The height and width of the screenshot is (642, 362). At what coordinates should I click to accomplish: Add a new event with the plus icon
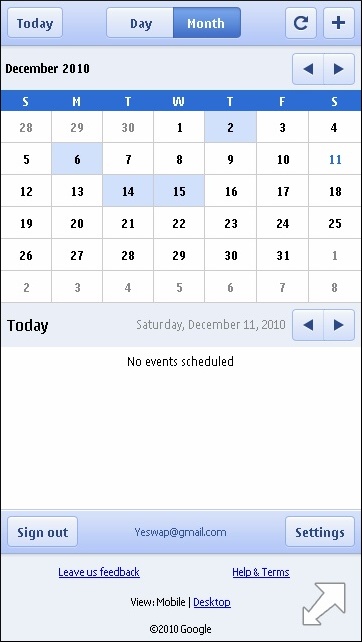pos(339,23)
